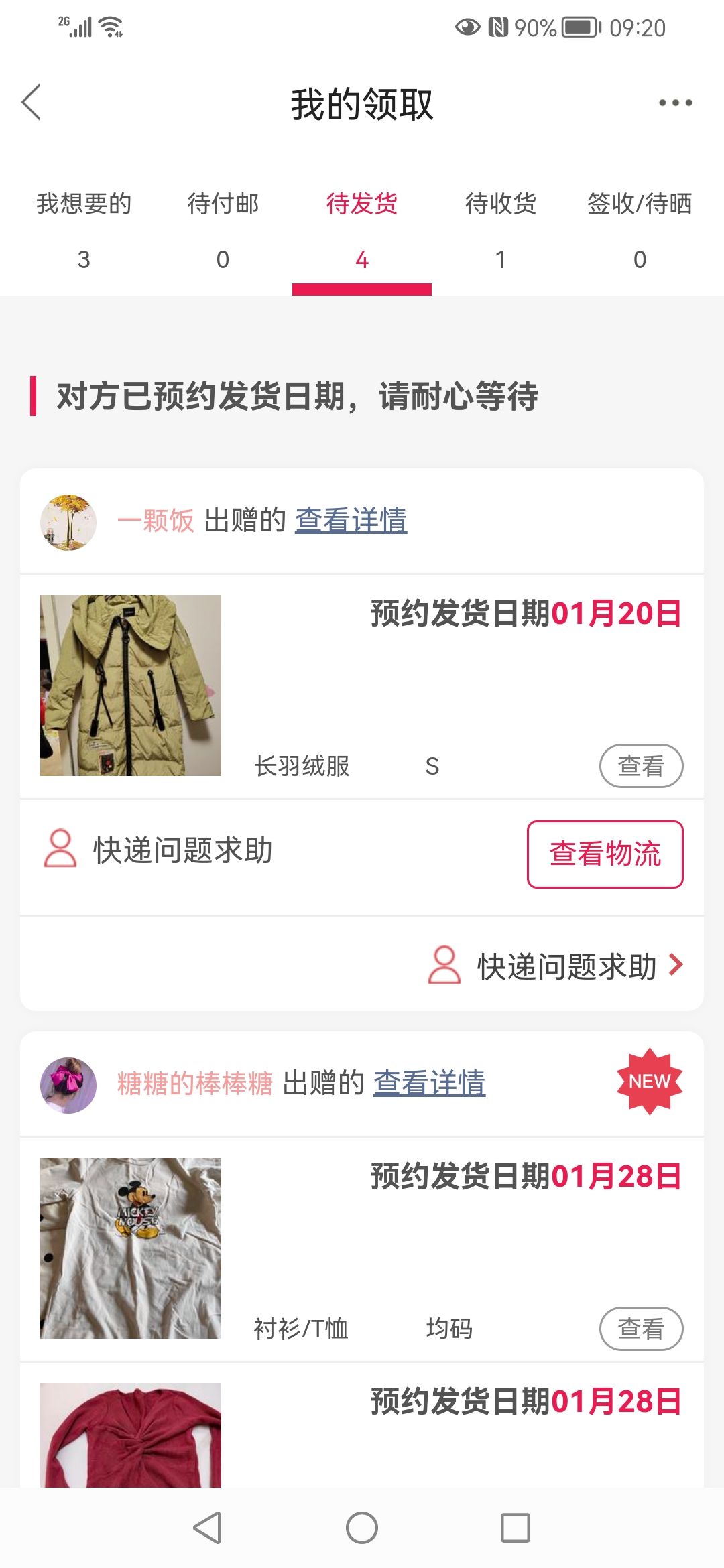
Task: Open 查看详情 link for 一颗饭's gift
Action: point(351,521)
